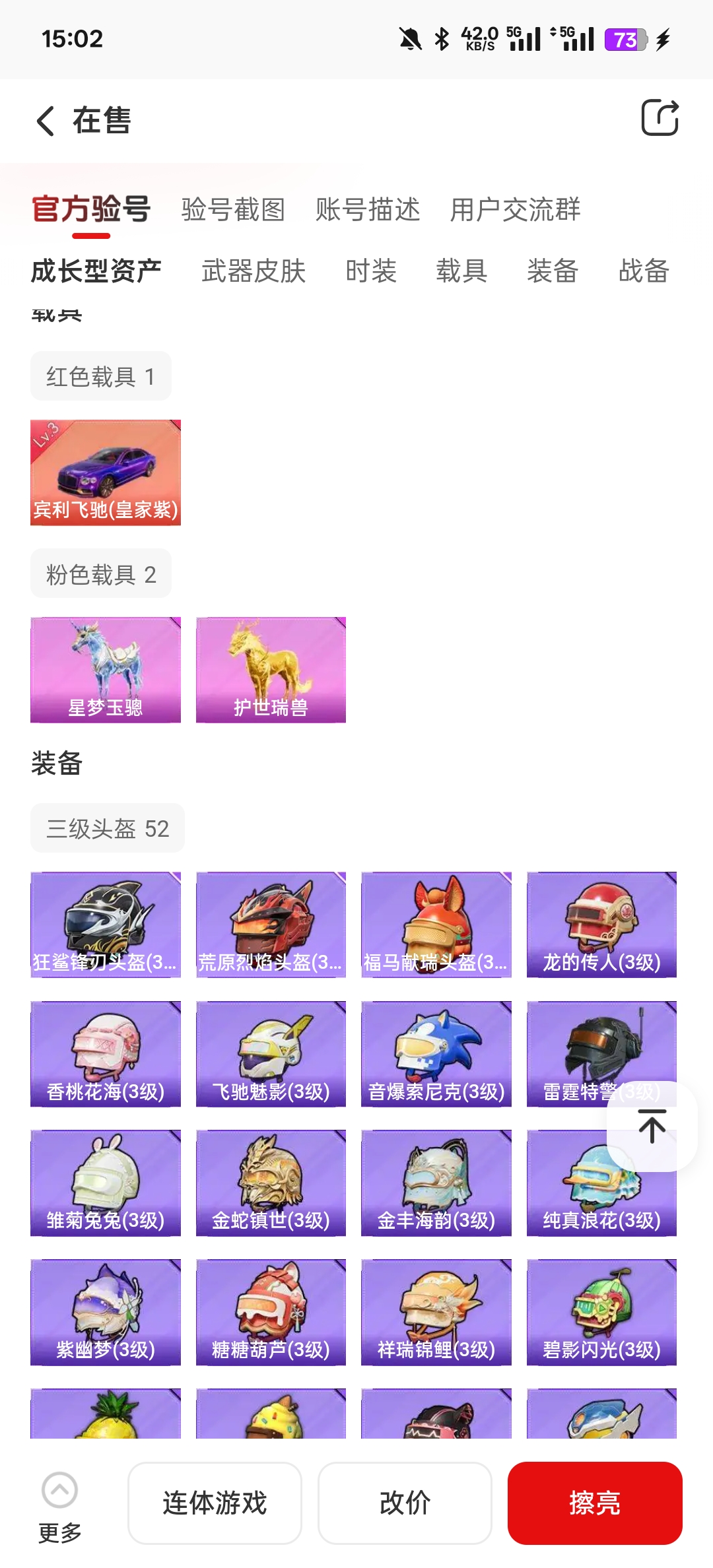Open the 星梦玉骢 vehicle item
This screenshot has height=1568, width=713.
click(x=106, y=670)
